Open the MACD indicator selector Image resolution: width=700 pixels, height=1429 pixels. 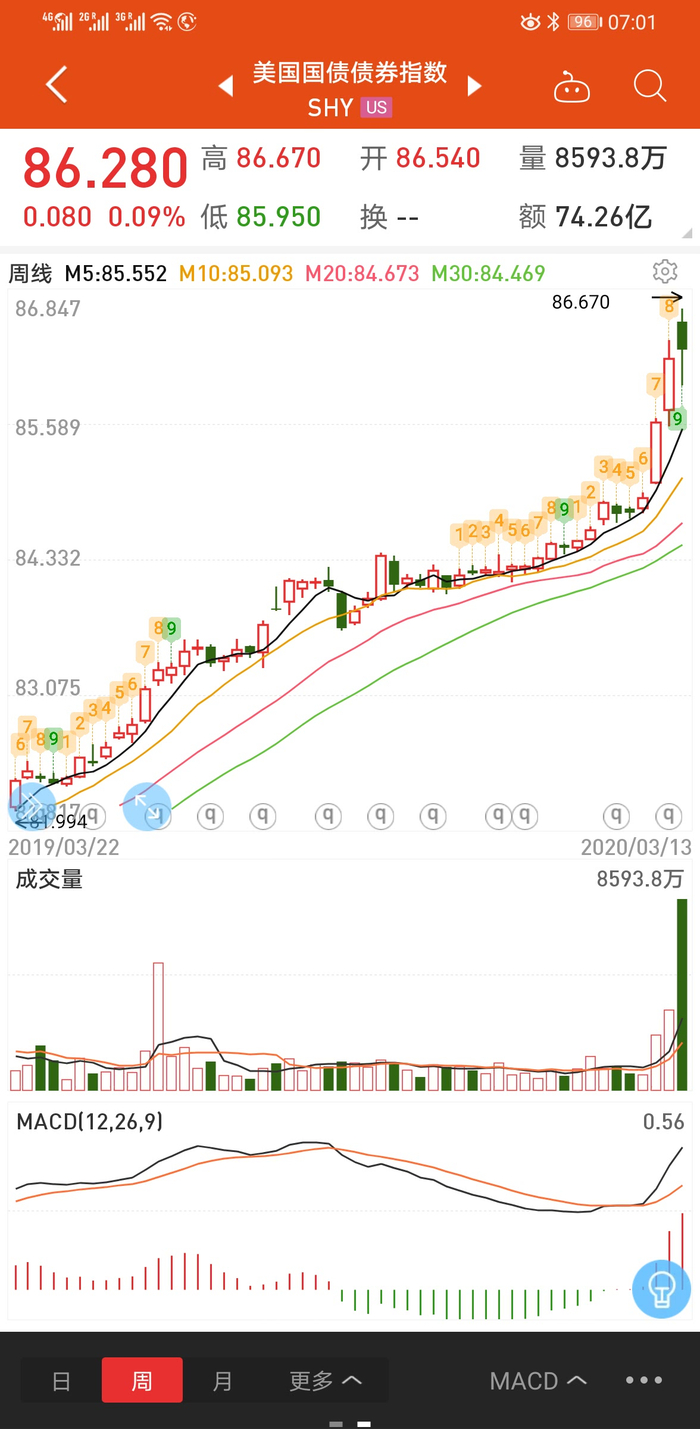(538, 1381)
